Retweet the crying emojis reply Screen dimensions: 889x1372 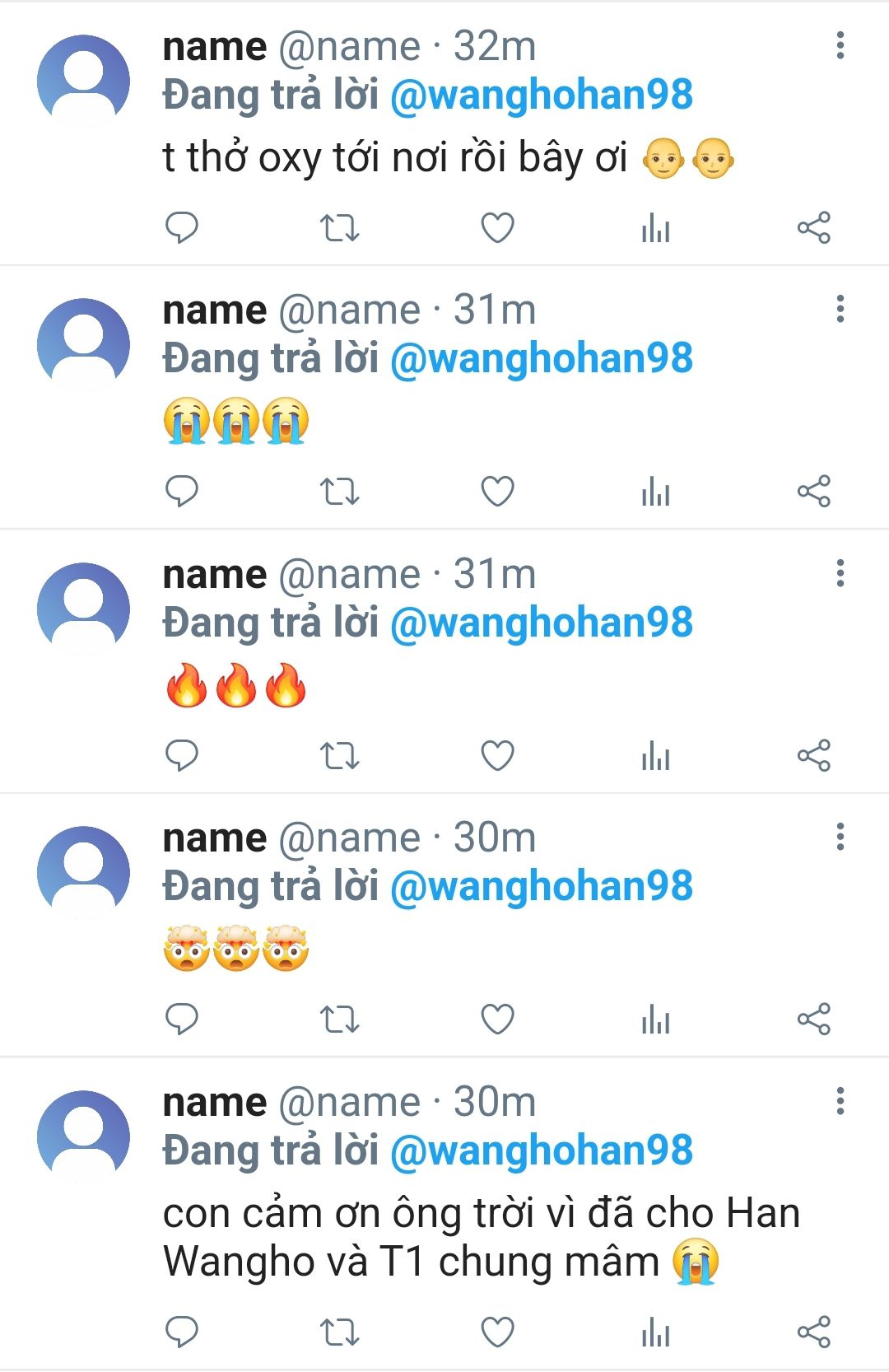pos(339,492)
